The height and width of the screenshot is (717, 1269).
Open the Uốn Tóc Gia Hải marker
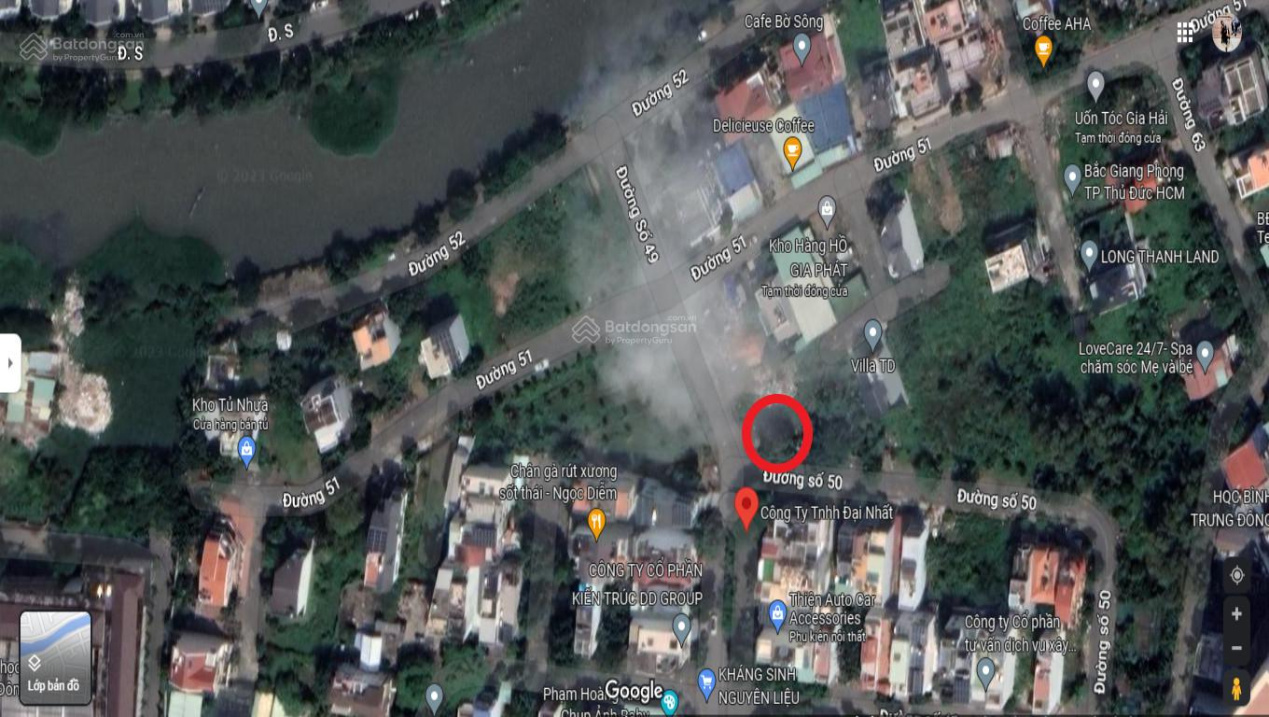(x=1096, y=84)
